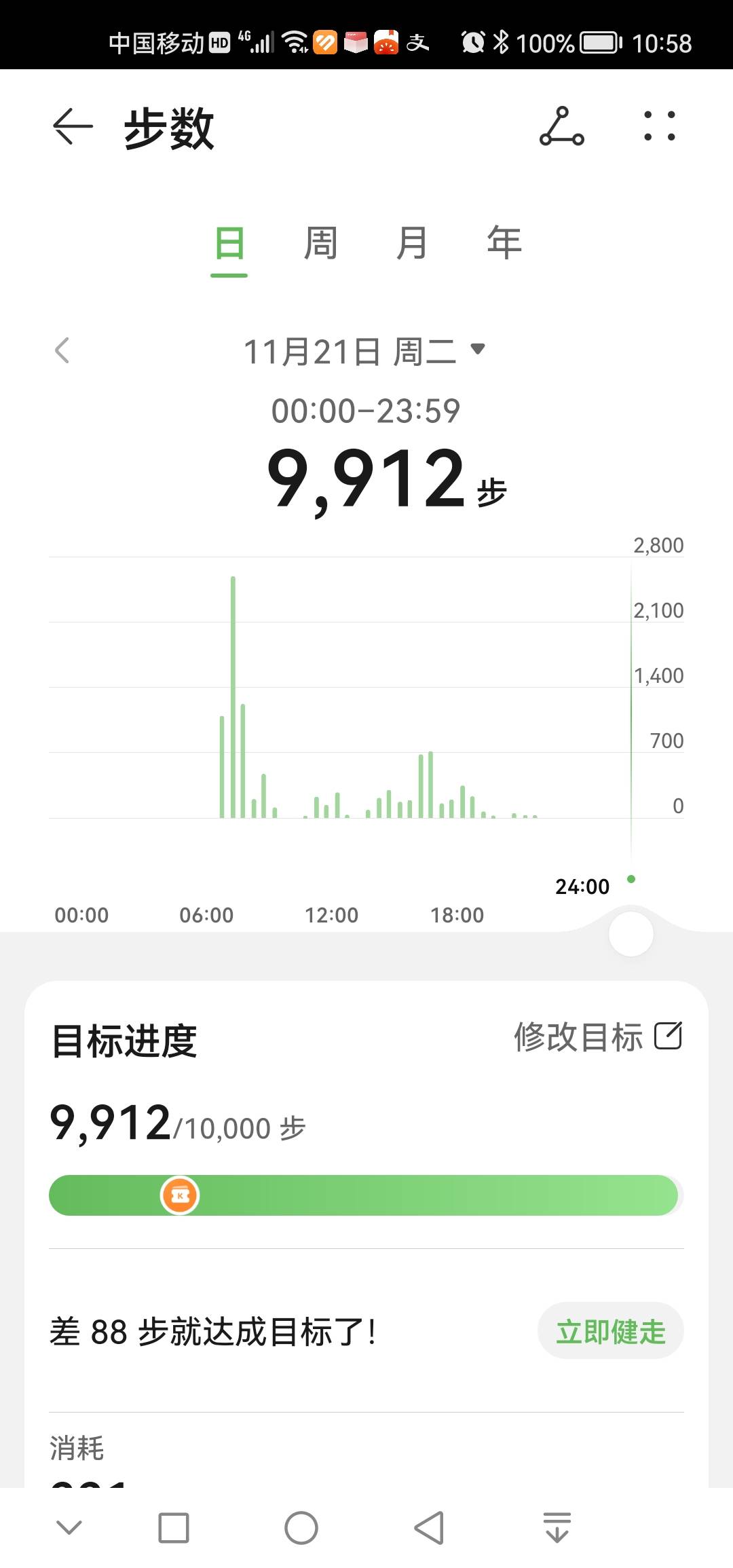
Task: Tap the orange K coin icon on progress bar
Action: pos(178,1195)
